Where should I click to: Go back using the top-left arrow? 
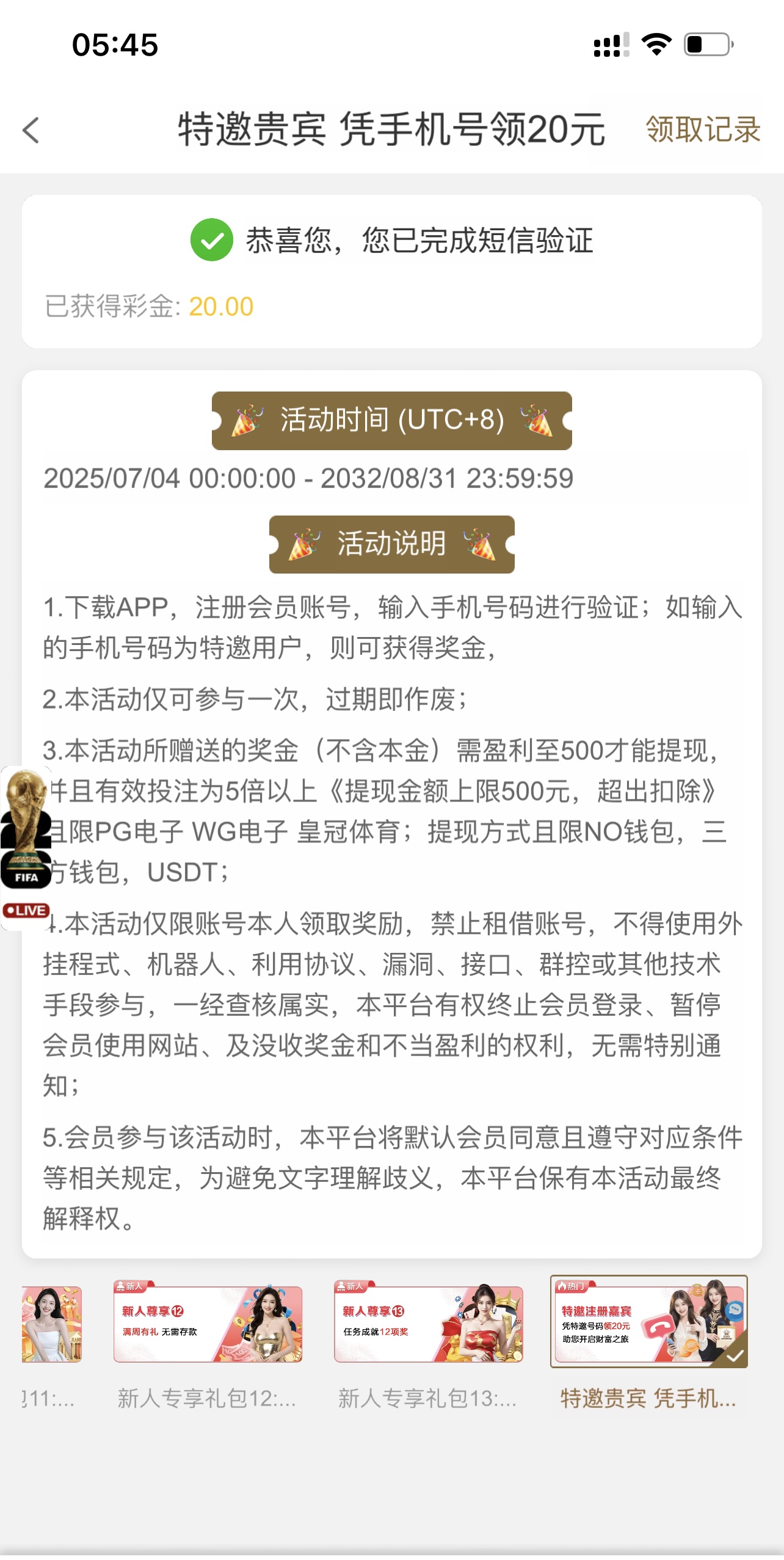click(31, 130)
